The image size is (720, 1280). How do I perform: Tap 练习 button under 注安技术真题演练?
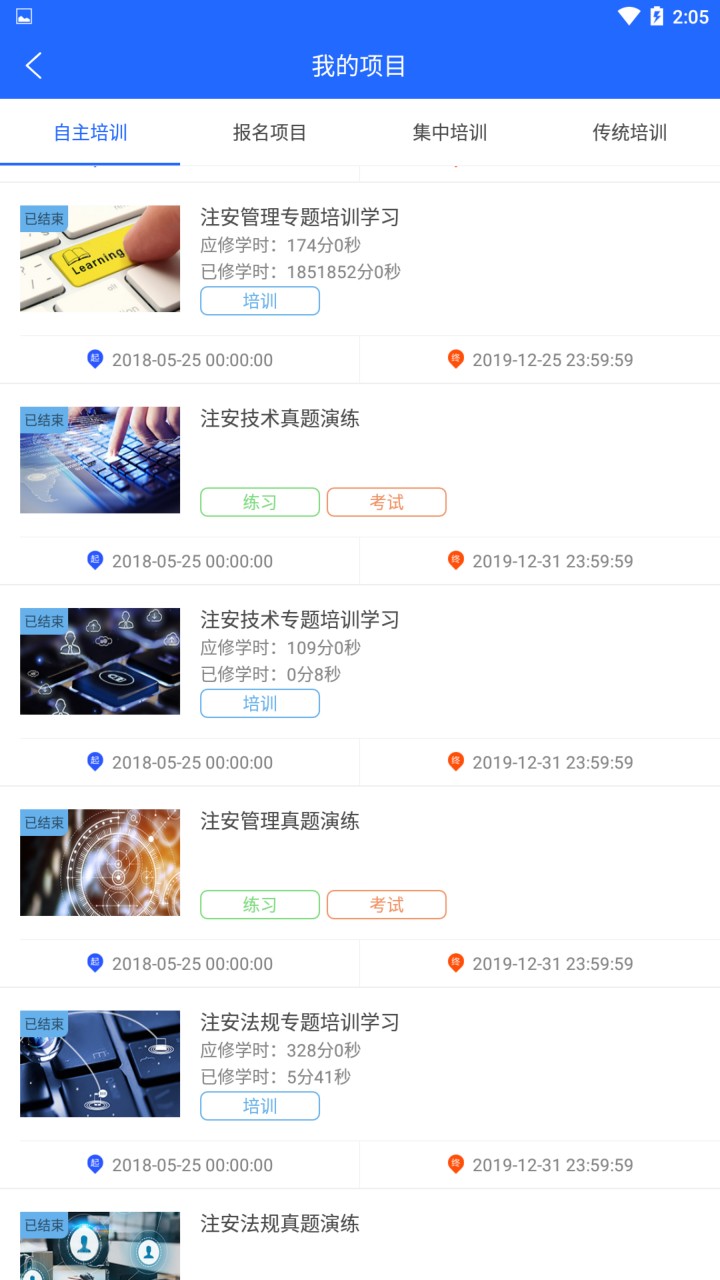pos(260,502)
